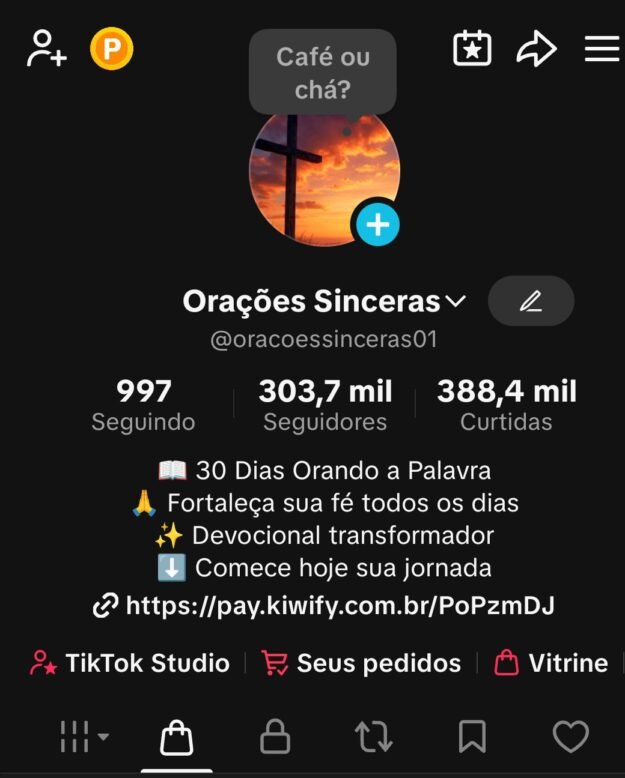The width and height of the screenshot is (625, 778).
Task: Add a new profile photo with plus
Action: coord(378,225)
